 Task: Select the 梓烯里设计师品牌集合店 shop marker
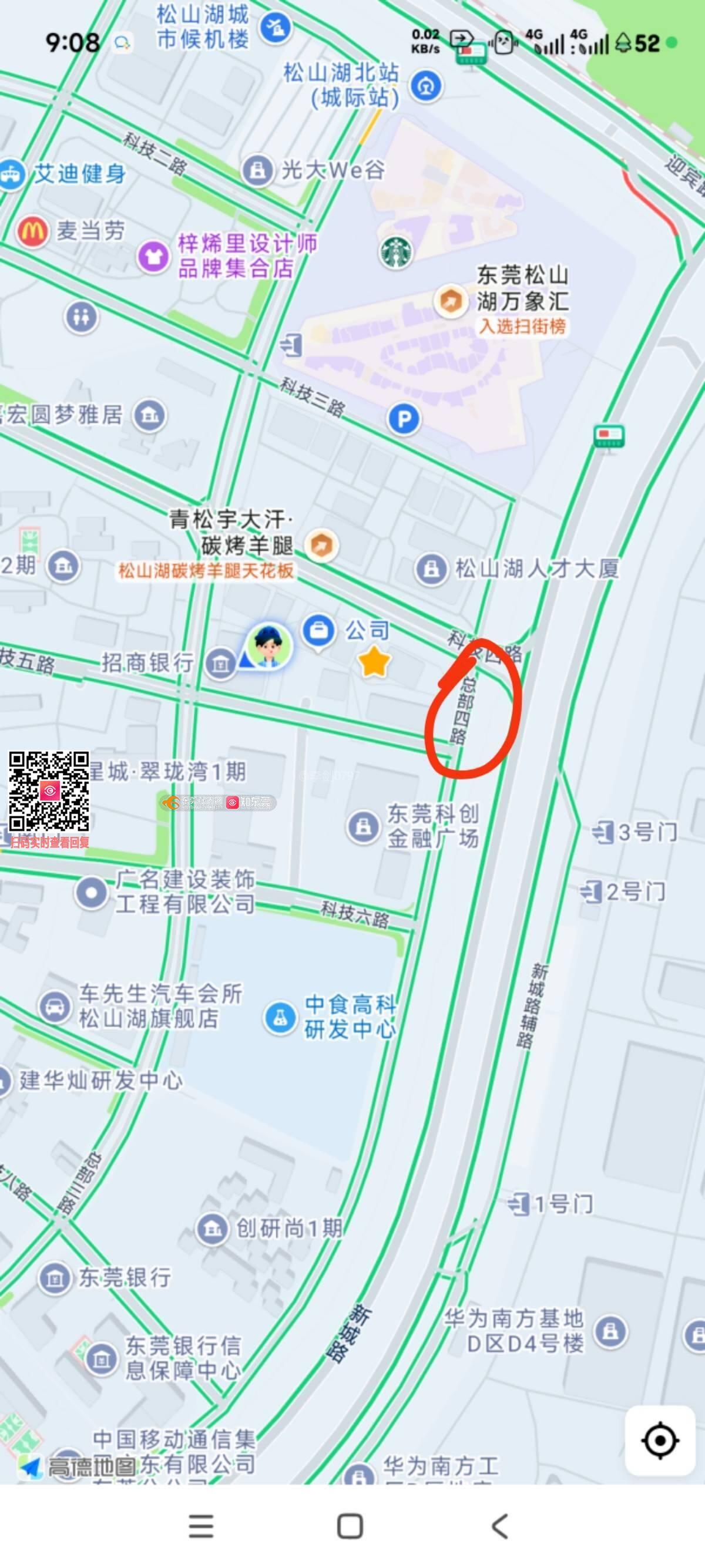tap(153, 255)
